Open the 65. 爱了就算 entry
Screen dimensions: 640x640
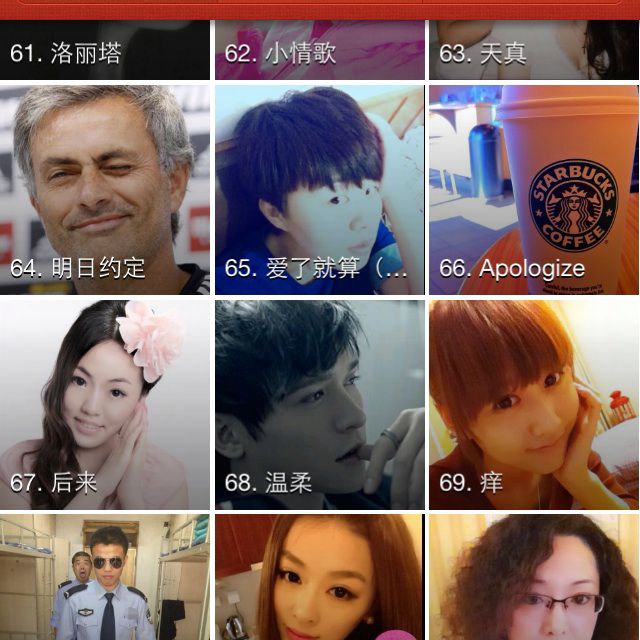tap(320, 190)
